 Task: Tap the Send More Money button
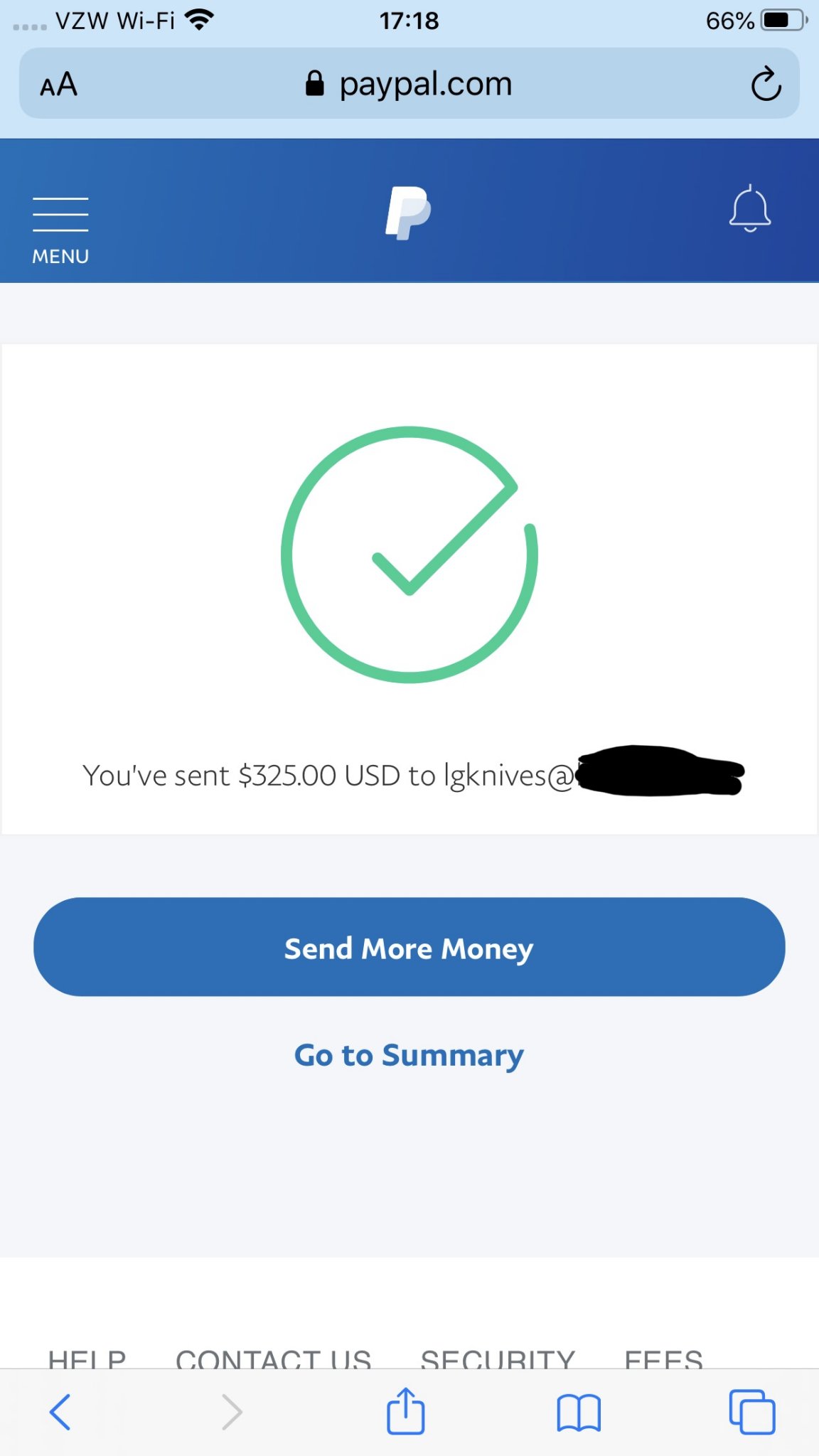click(409, 947)
